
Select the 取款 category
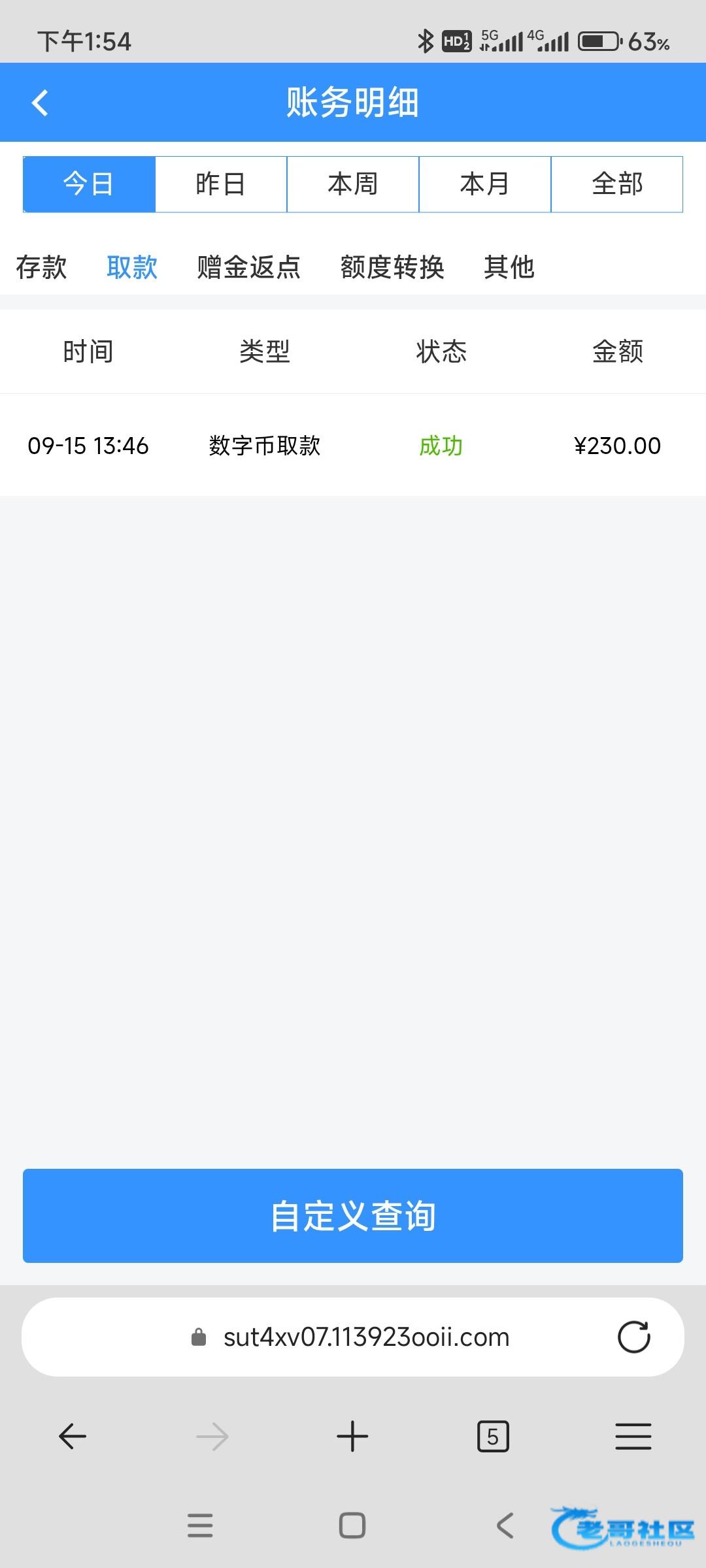pos(132,267)
